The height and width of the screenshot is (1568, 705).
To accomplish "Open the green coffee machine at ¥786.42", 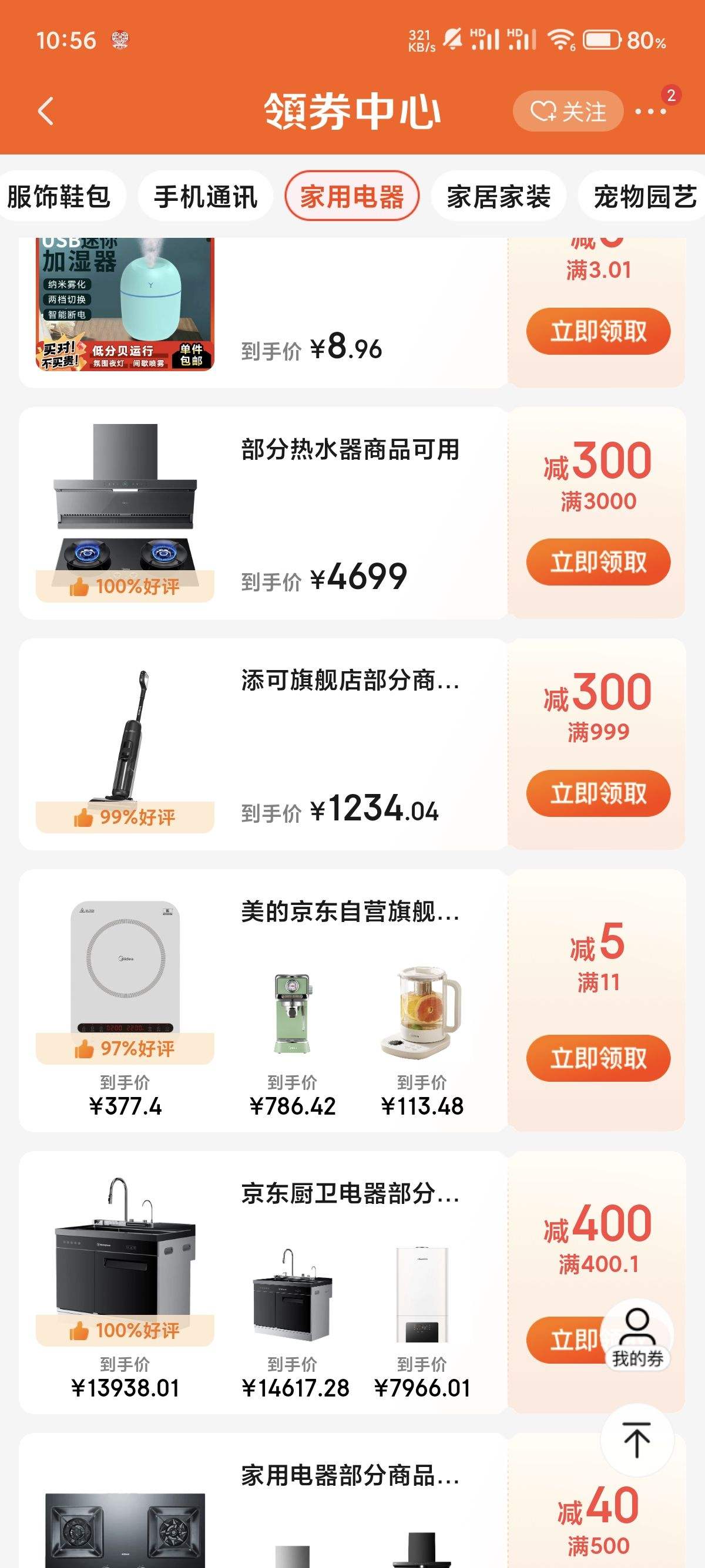I will (292, 1014).
